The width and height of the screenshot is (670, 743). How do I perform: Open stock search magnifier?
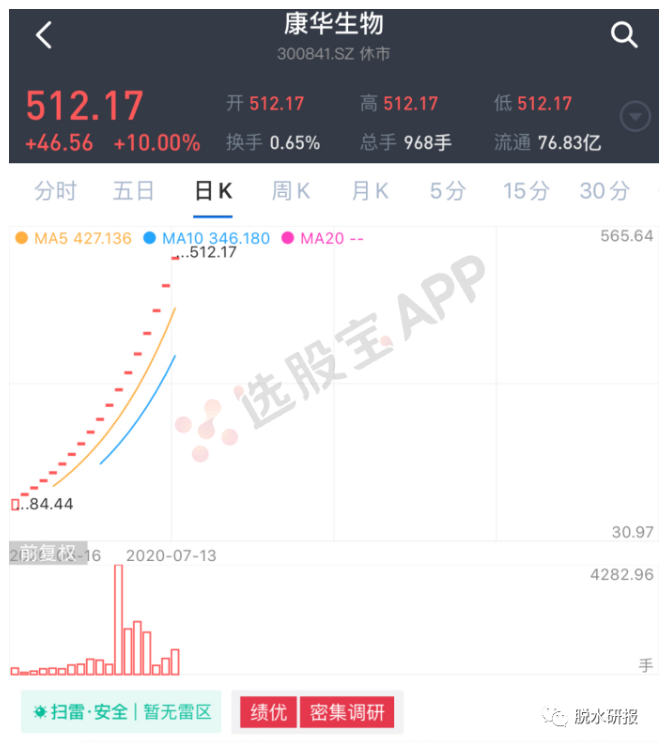(624, 36)
